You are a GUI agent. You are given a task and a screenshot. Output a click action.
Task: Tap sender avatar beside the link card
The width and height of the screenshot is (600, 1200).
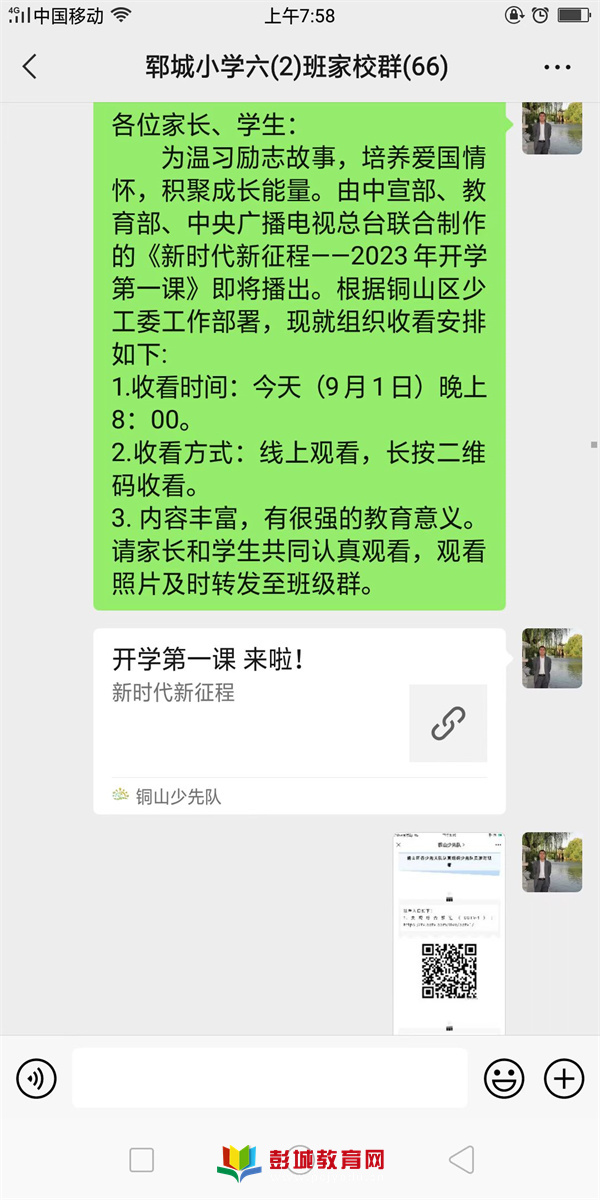point(552,658)
